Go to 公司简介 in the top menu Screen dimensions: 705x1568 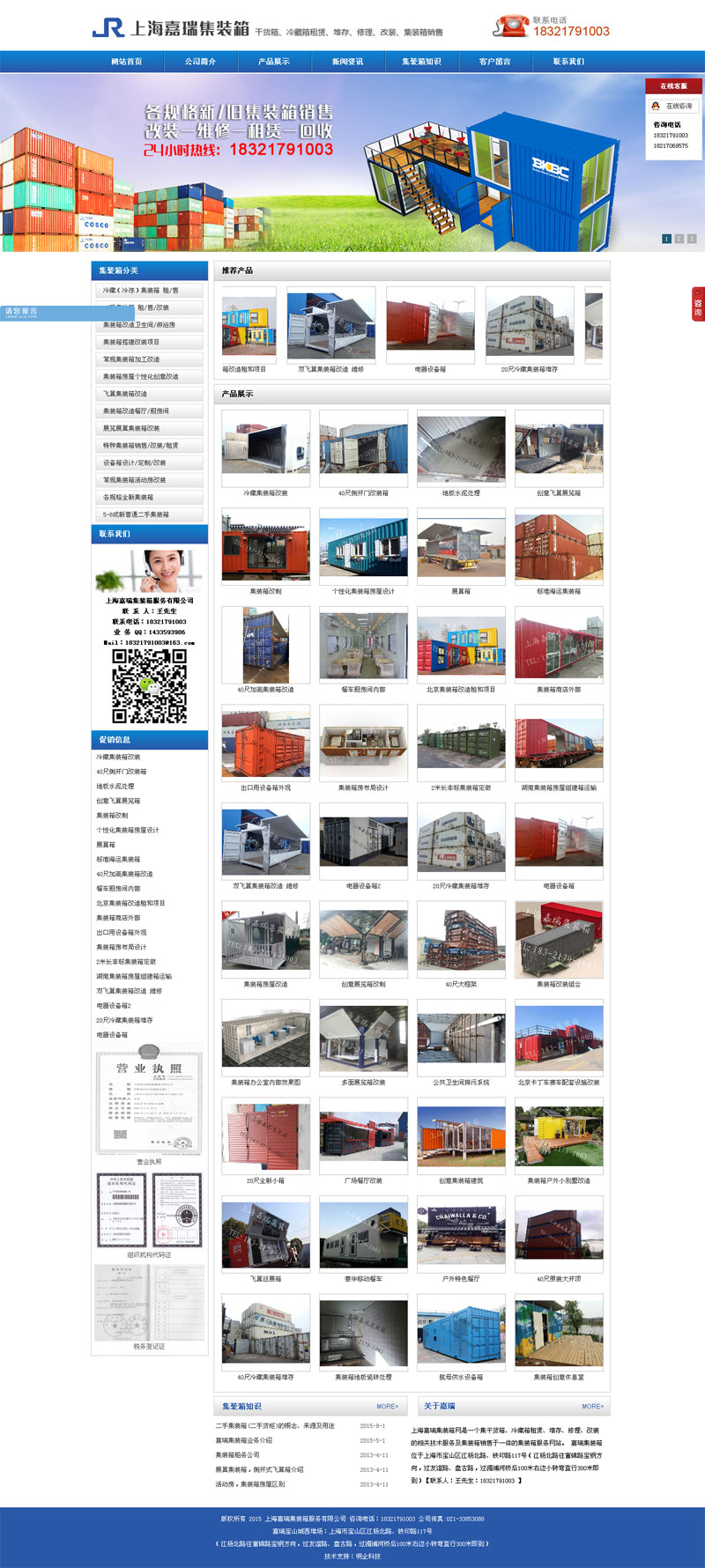pyautogui.click(x=200, y=62)
